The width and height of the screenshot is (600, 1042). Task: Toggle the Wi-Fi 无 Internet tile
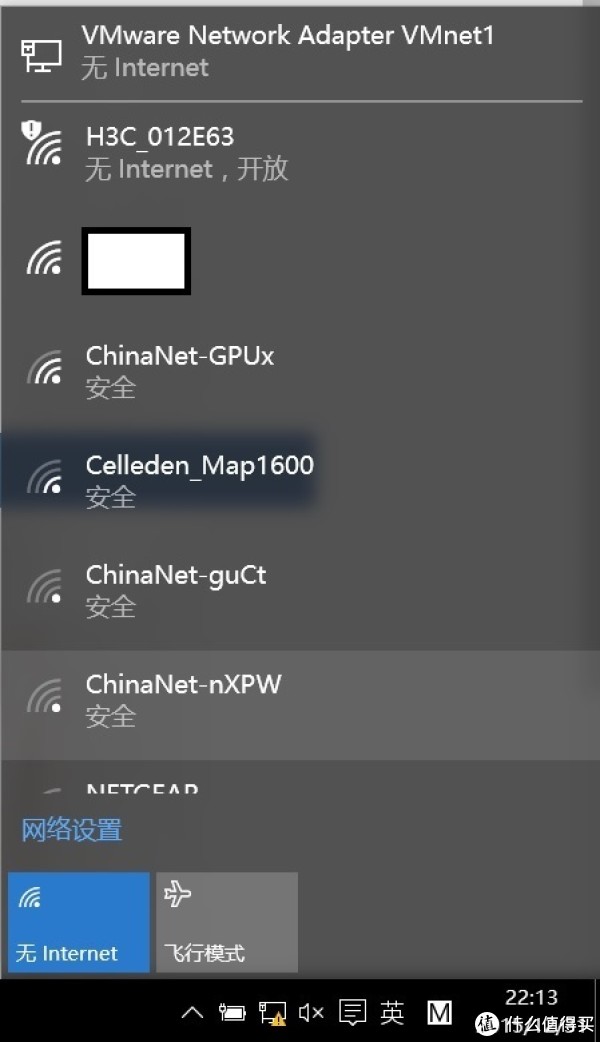[78, 922]
